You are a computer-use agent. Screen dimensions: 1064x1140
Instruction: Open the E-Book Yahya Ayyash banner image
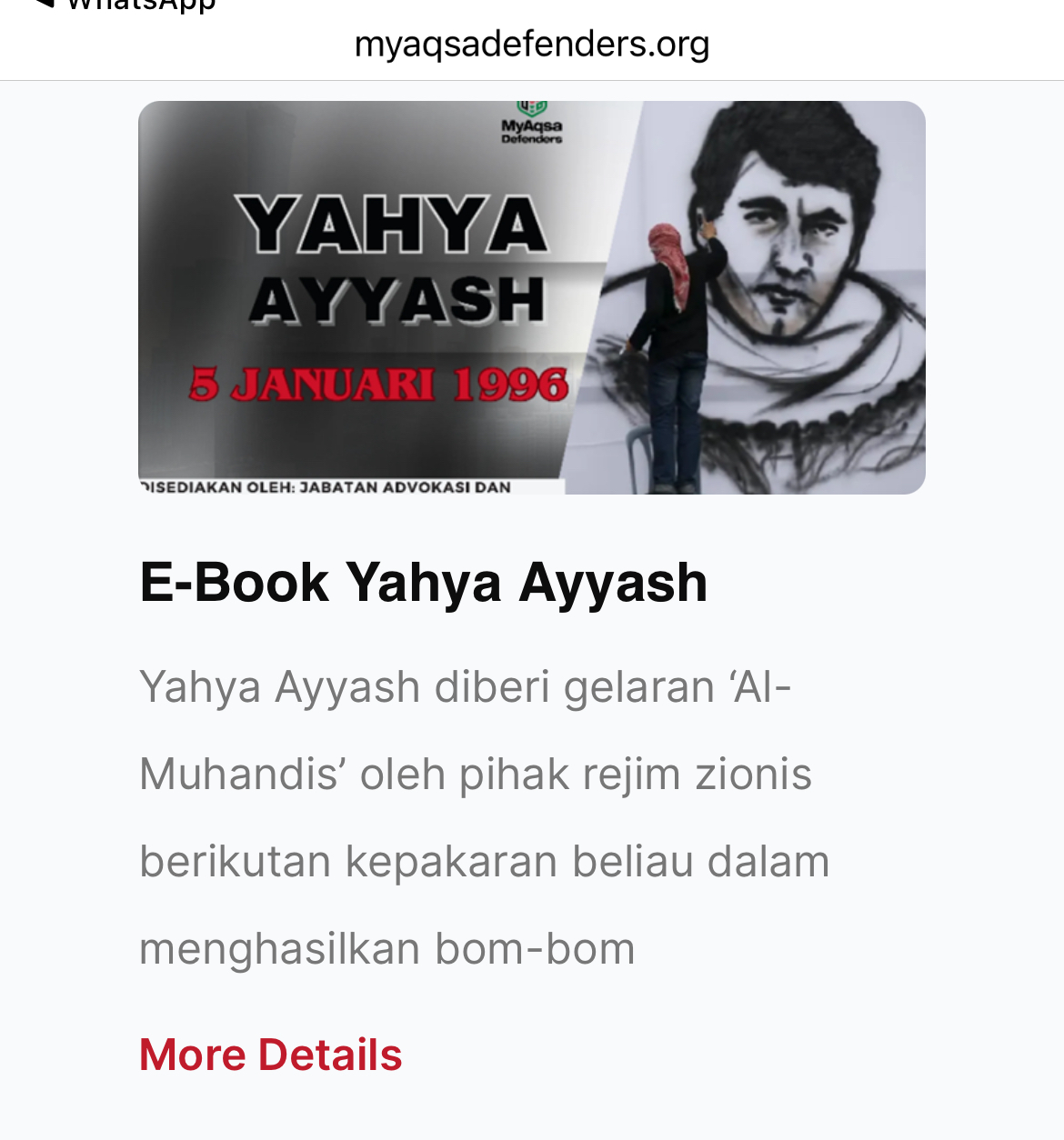pos(531,297)
